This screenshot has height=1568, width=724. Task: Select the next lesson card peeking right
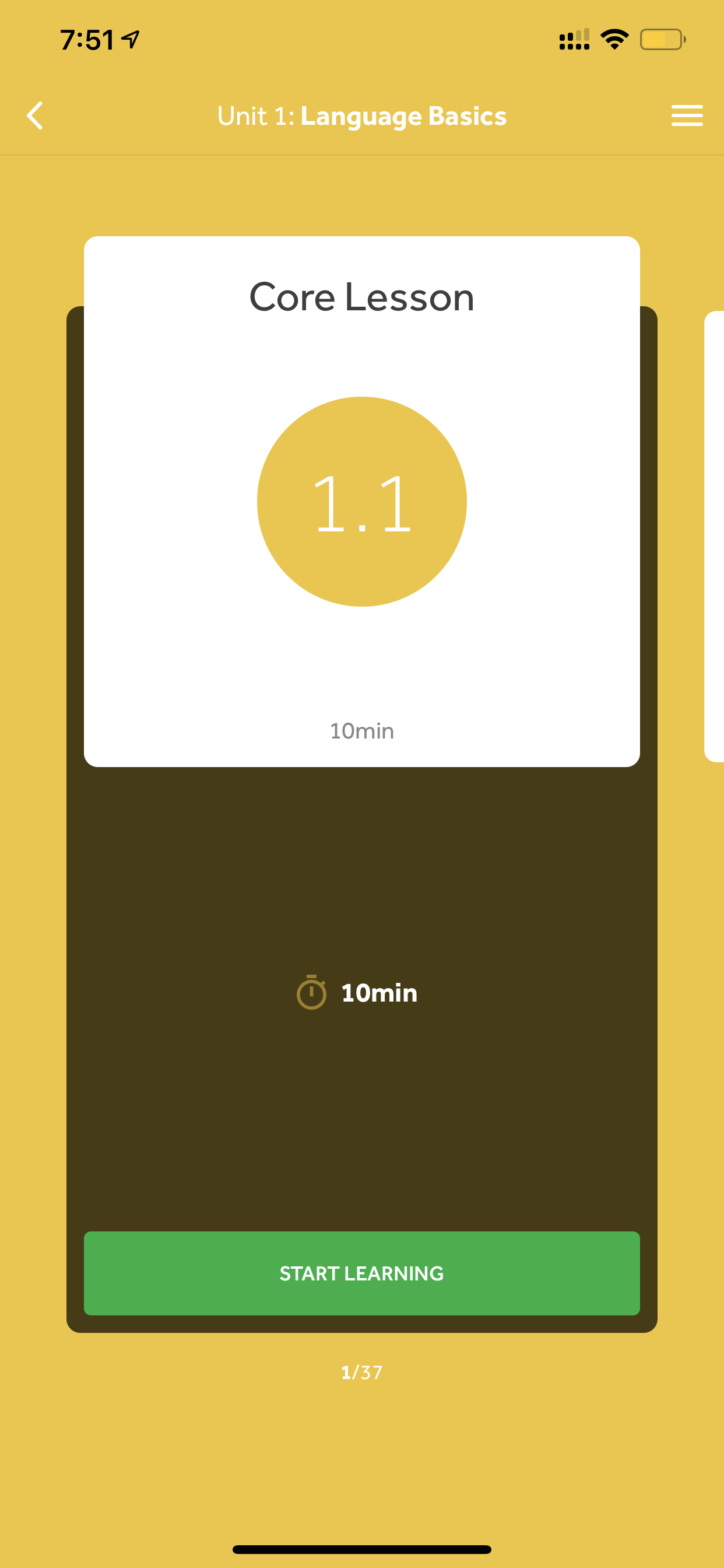pyautogui.click(x=714, y=536)
